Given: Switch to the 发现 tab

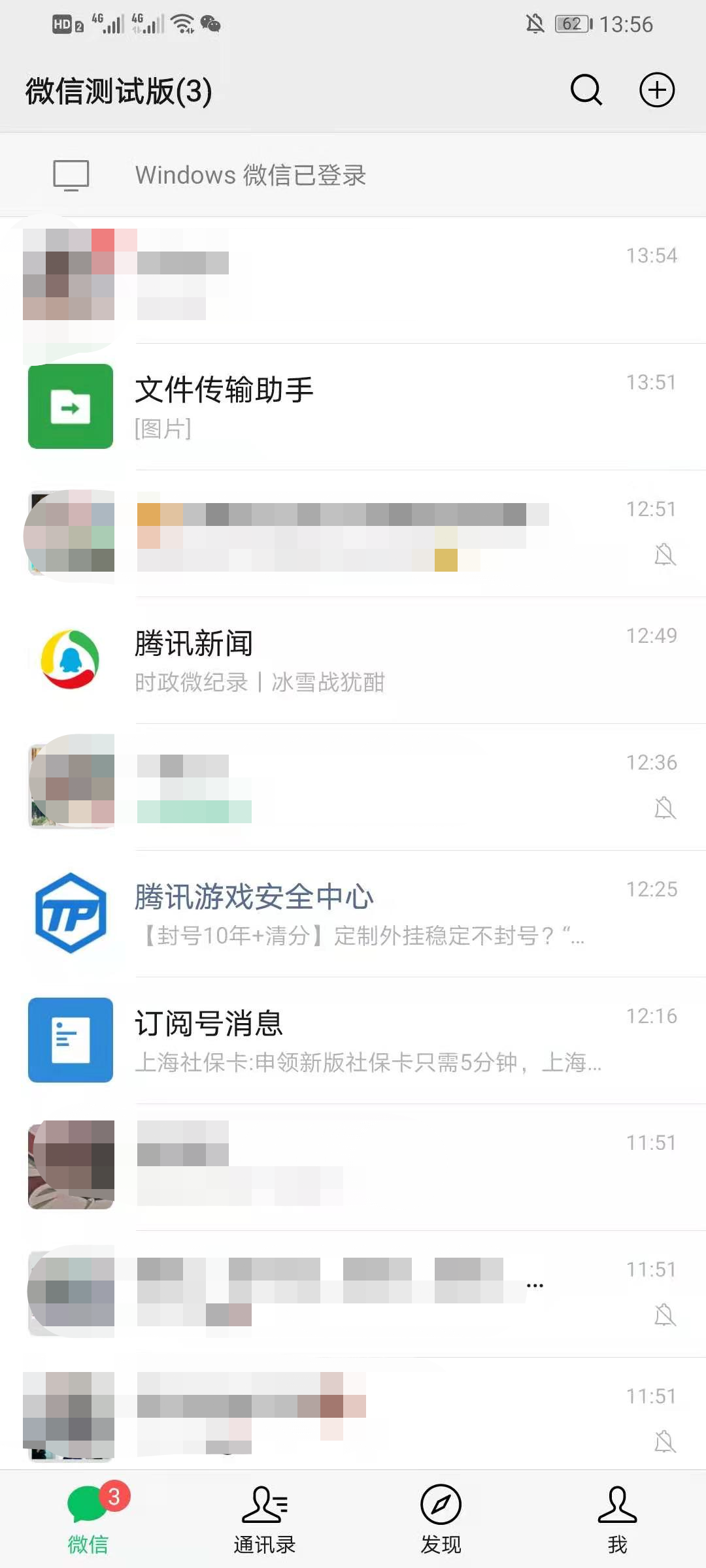Looking at the screenshot, I should point(441,1519).
